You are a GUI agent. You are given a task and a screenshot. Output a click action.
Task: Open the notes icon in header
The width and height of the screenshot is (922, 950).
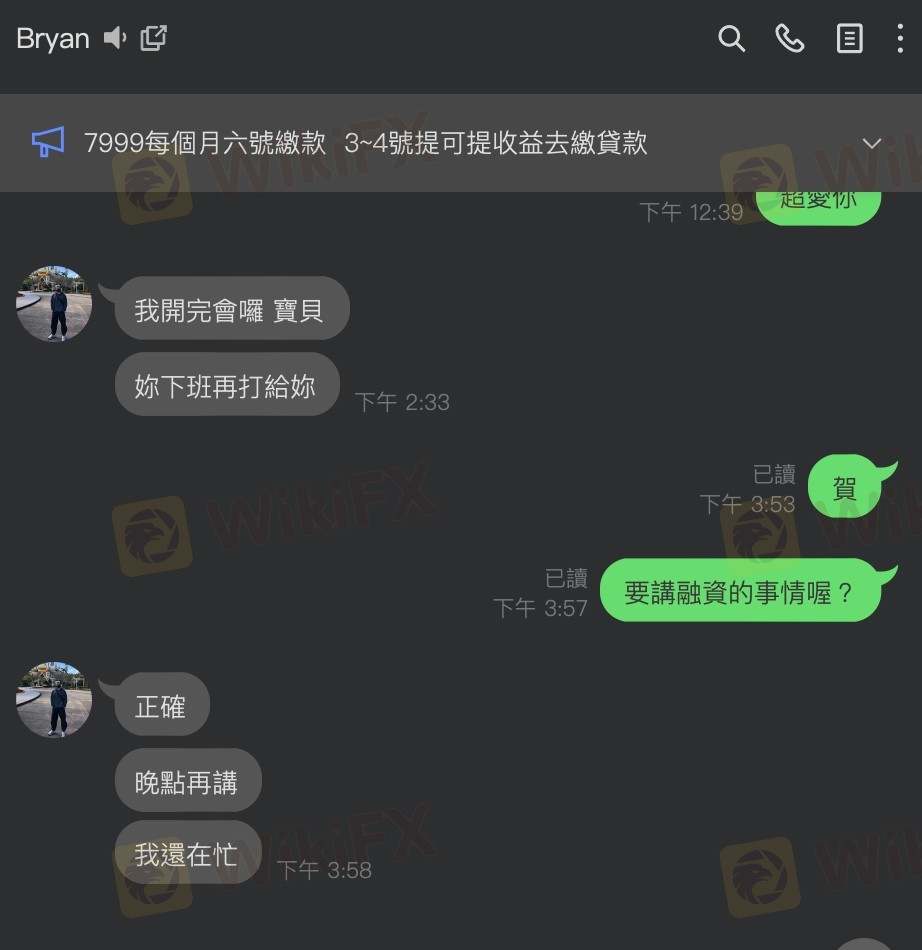849,39
